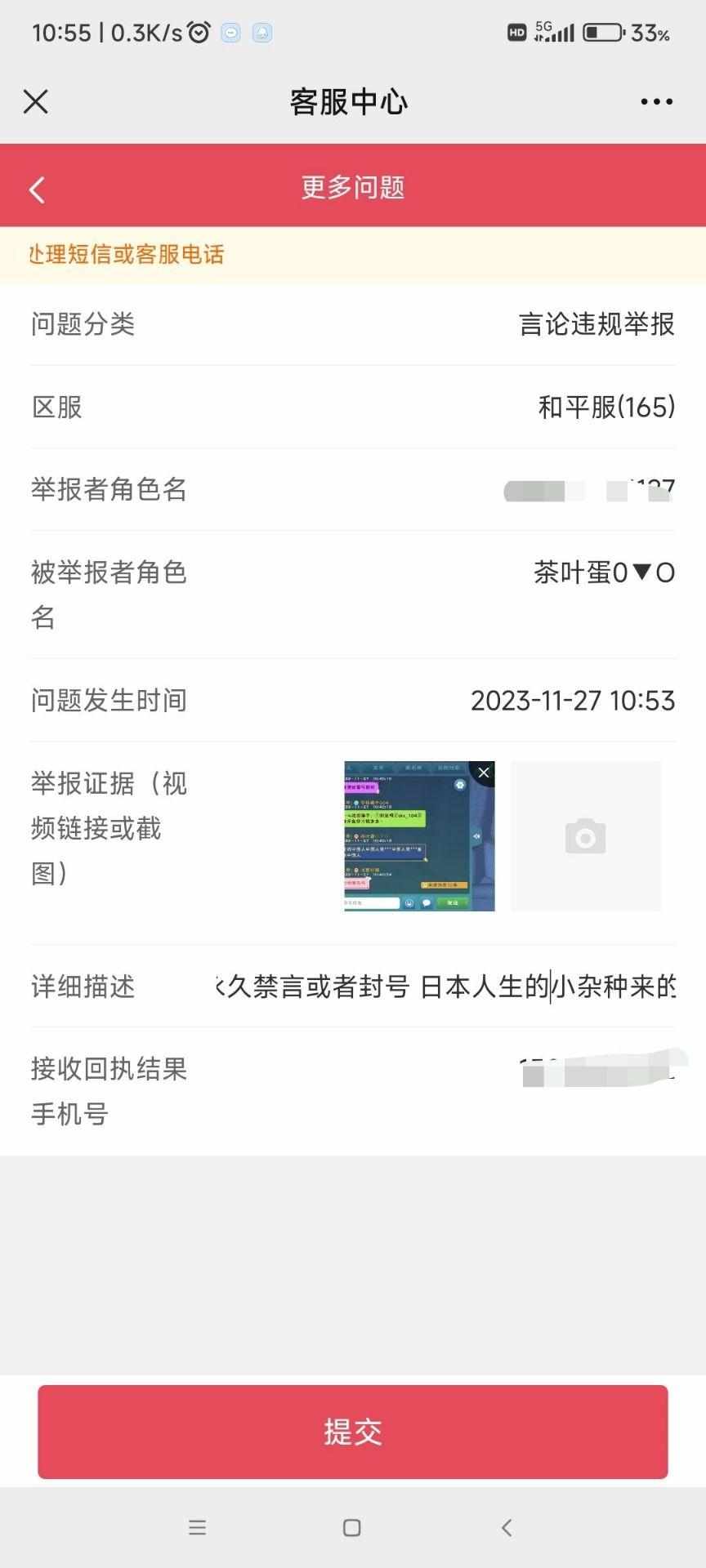Select the 区服 server field
This screenshot has height=1568, width=706.
pyautogui.click(x=605, y=407)
